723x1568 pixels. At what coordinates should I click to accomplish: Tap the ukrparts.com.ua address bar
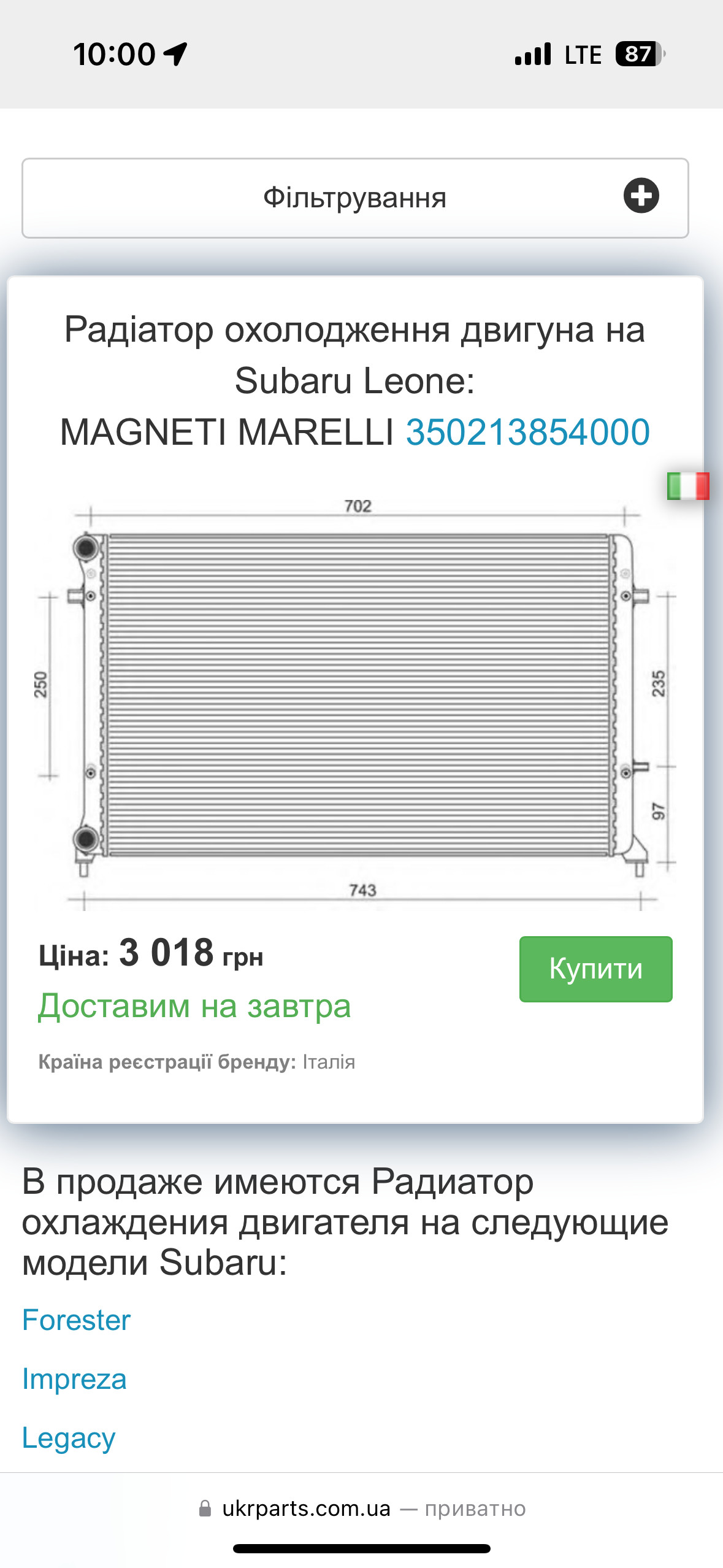click(x=361, y=1508)
